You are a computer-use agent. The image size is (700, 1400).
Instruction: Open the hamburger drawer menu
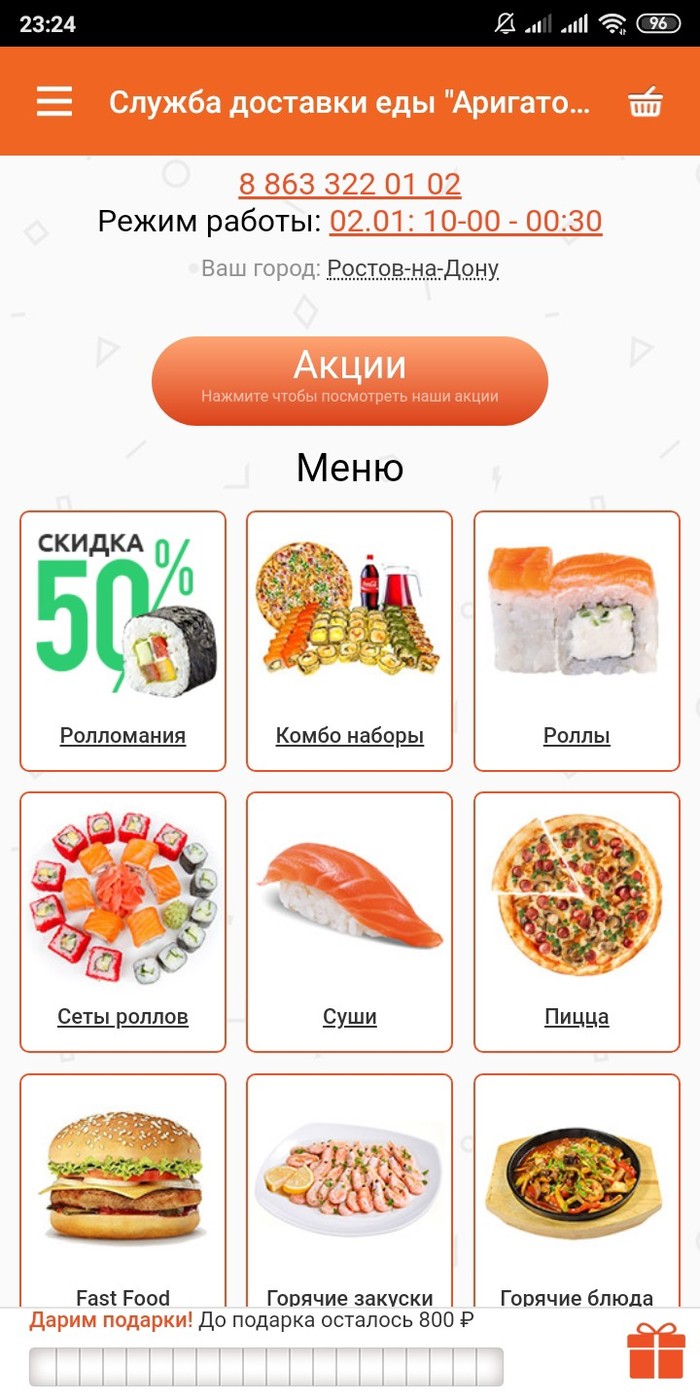[x=54, y=102]
